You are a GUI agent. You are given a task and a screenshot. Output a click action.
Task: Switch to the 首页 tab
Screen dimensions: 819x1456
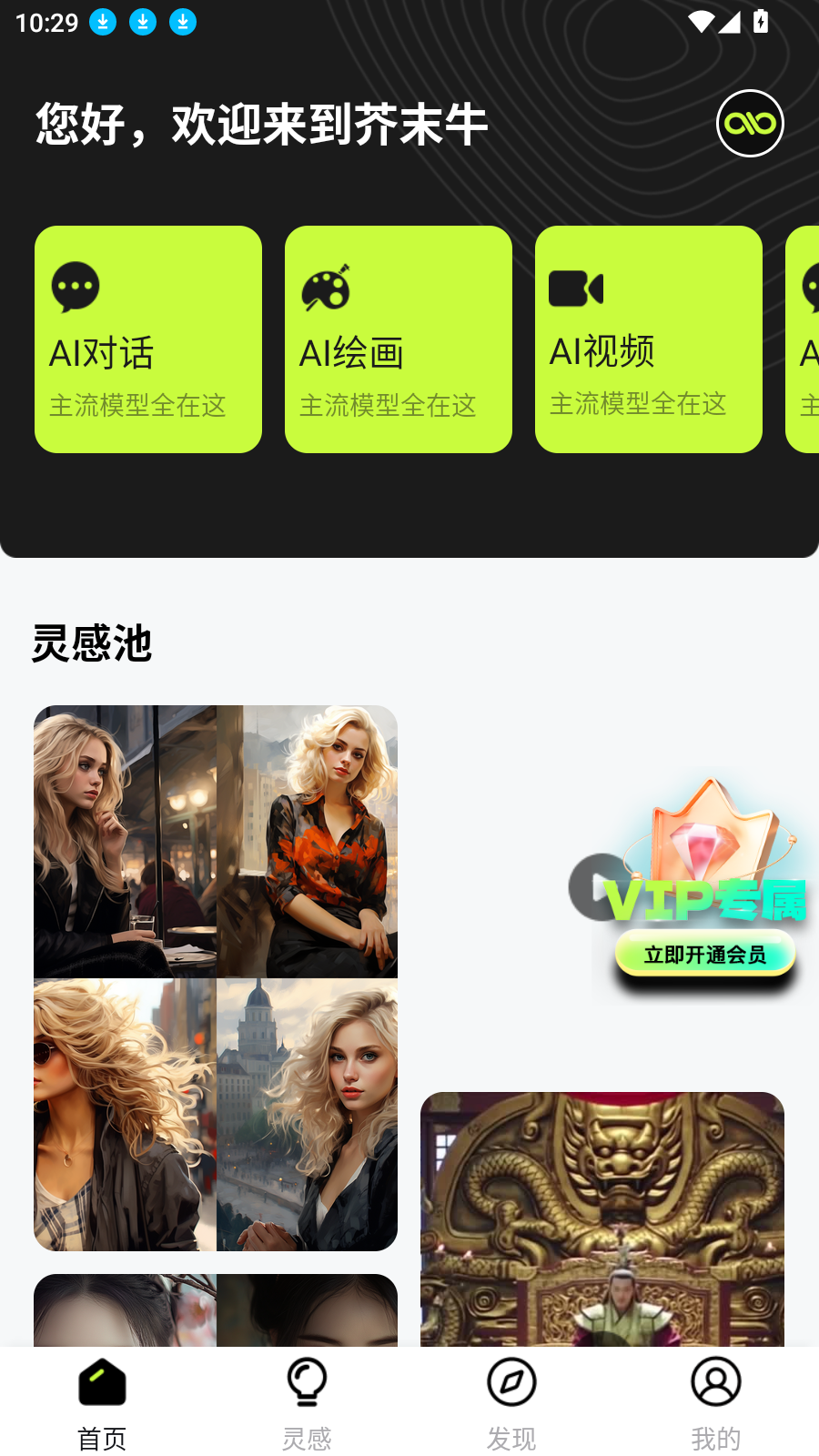102,1403
